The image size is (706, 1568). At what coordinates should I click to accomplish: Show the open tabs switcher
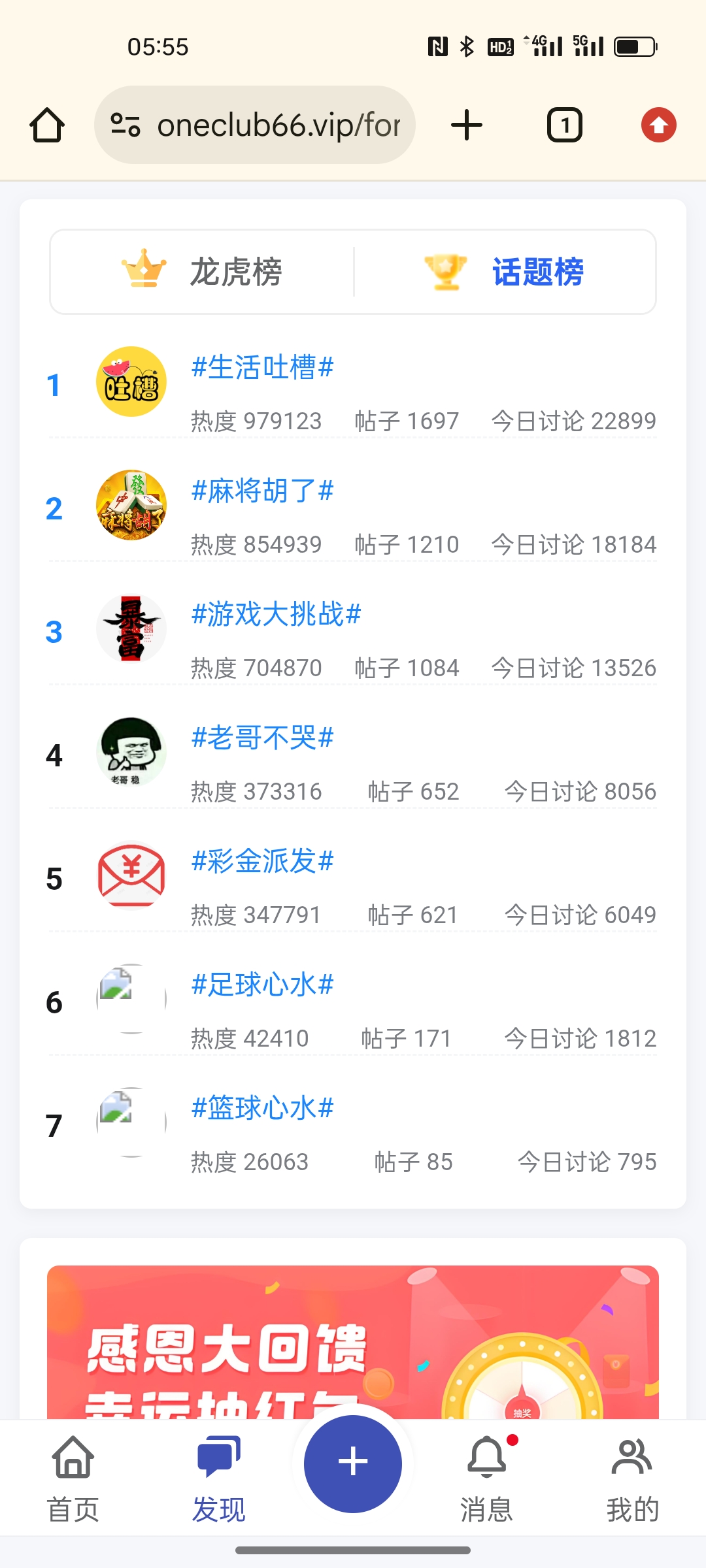tap(564, 125)
